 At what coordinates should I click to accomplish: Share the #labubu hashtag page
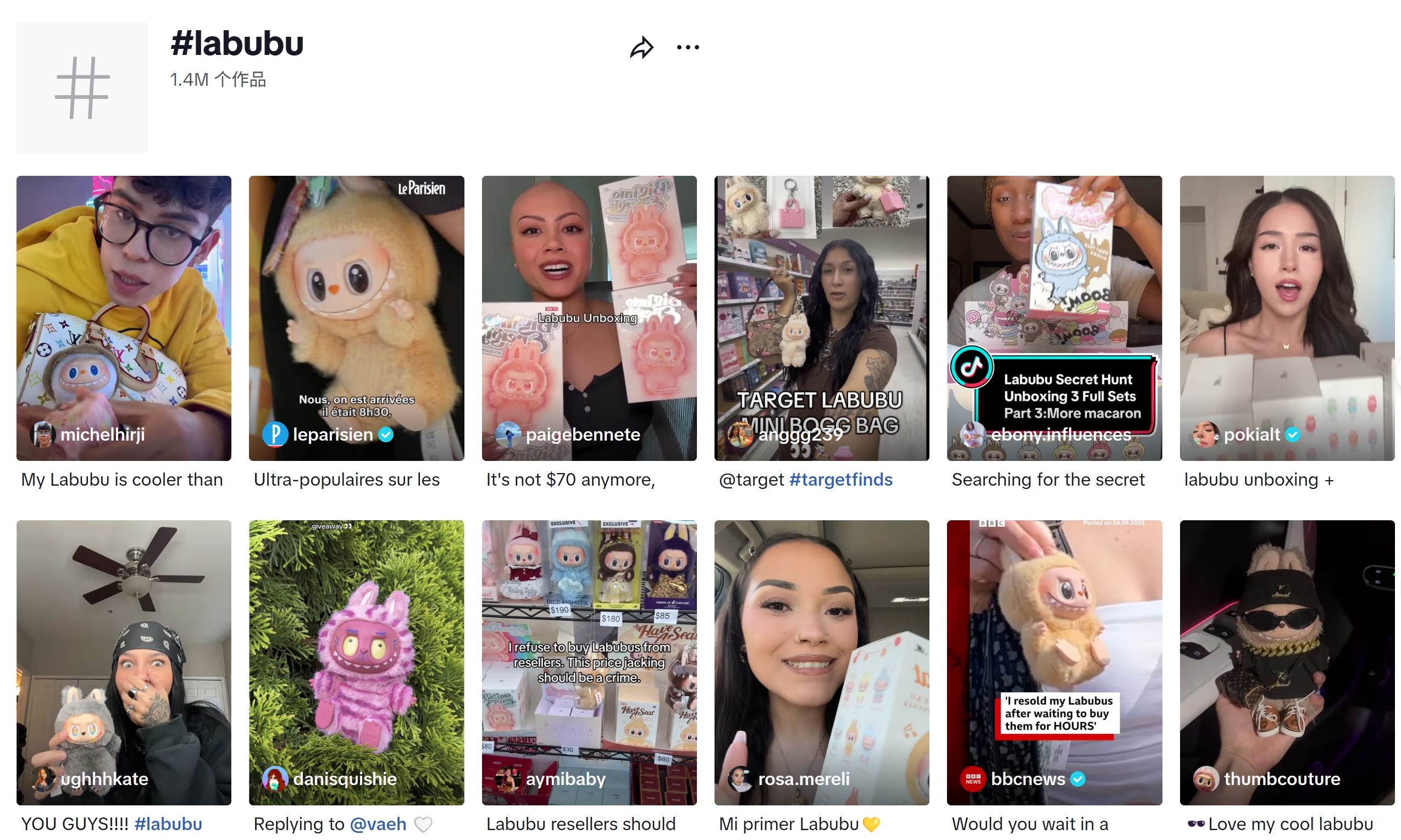tap(641, 48)
